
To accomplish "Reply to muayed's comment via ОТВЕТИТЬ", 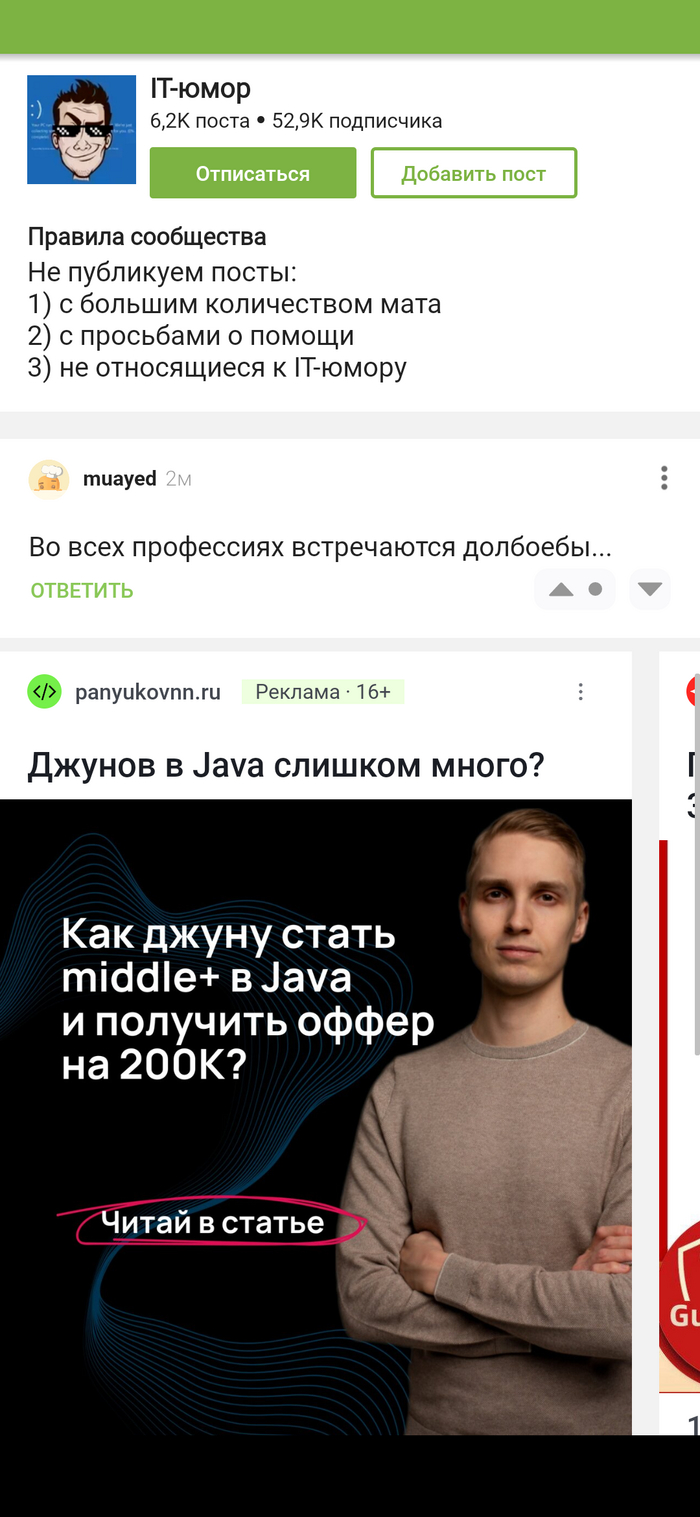I will click(x=81, y=590).
